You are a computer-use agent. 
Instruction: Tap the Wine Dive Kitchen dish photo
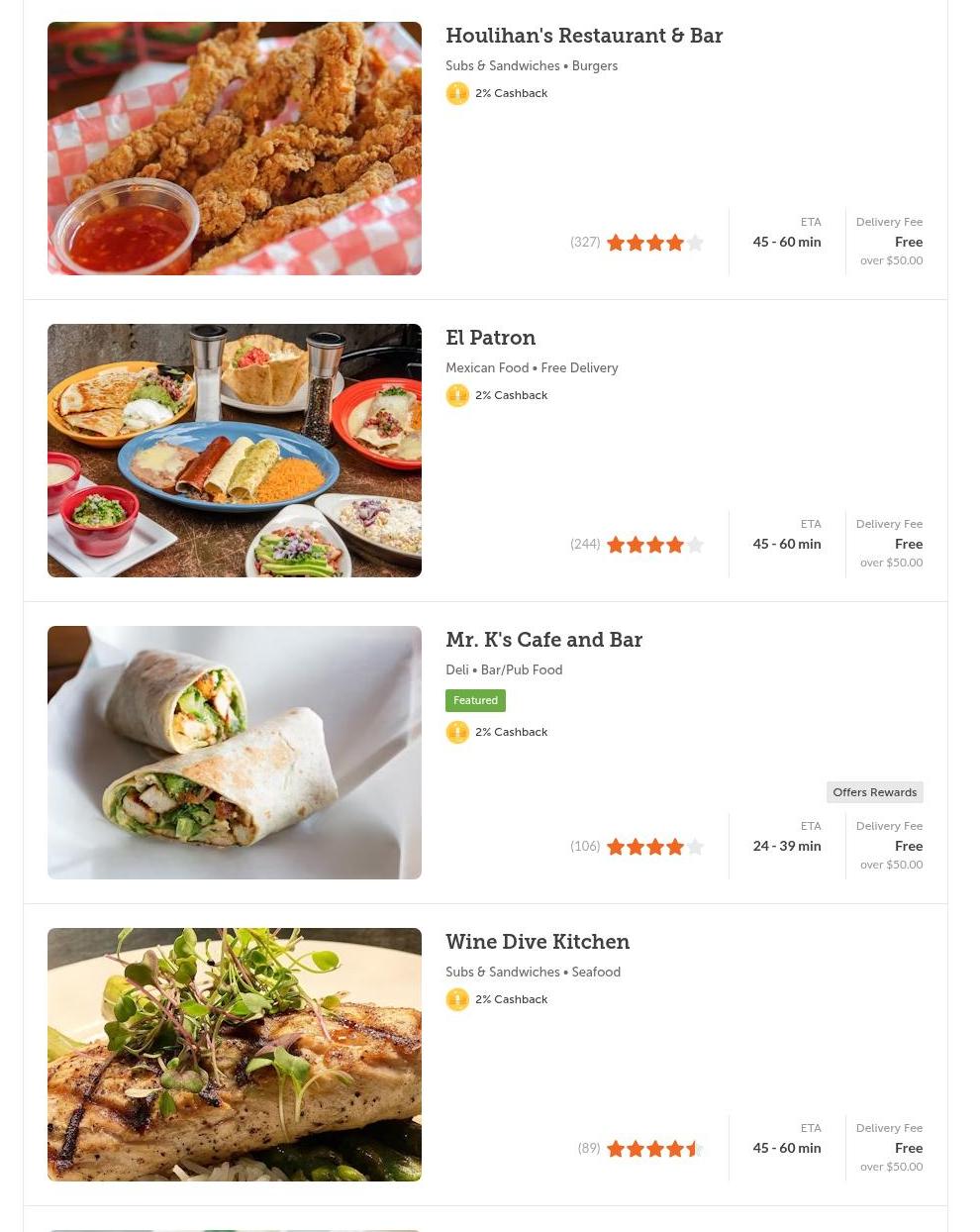[x=235, y=1055]
